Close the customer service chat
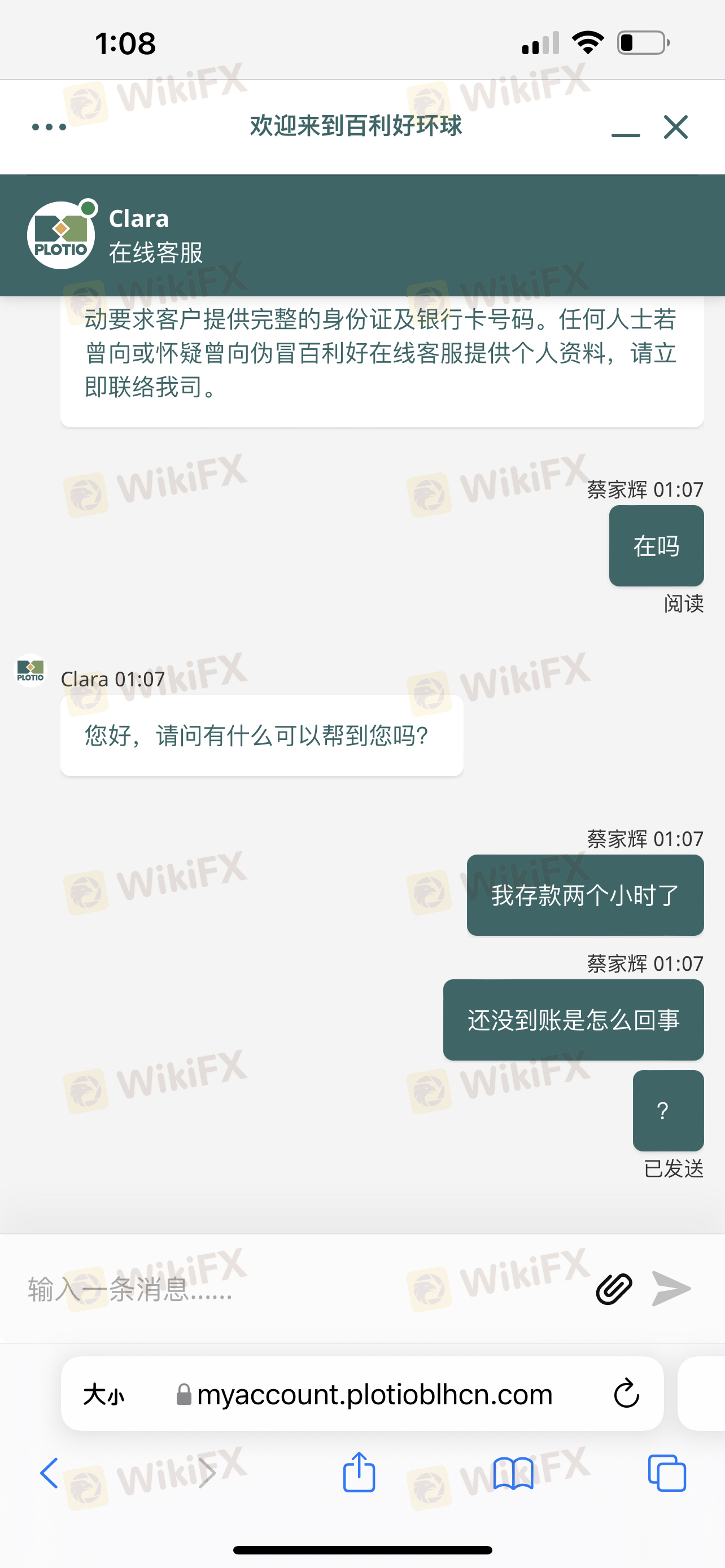725x1568 pixels. pyautogui.click(x=676, y=127)
